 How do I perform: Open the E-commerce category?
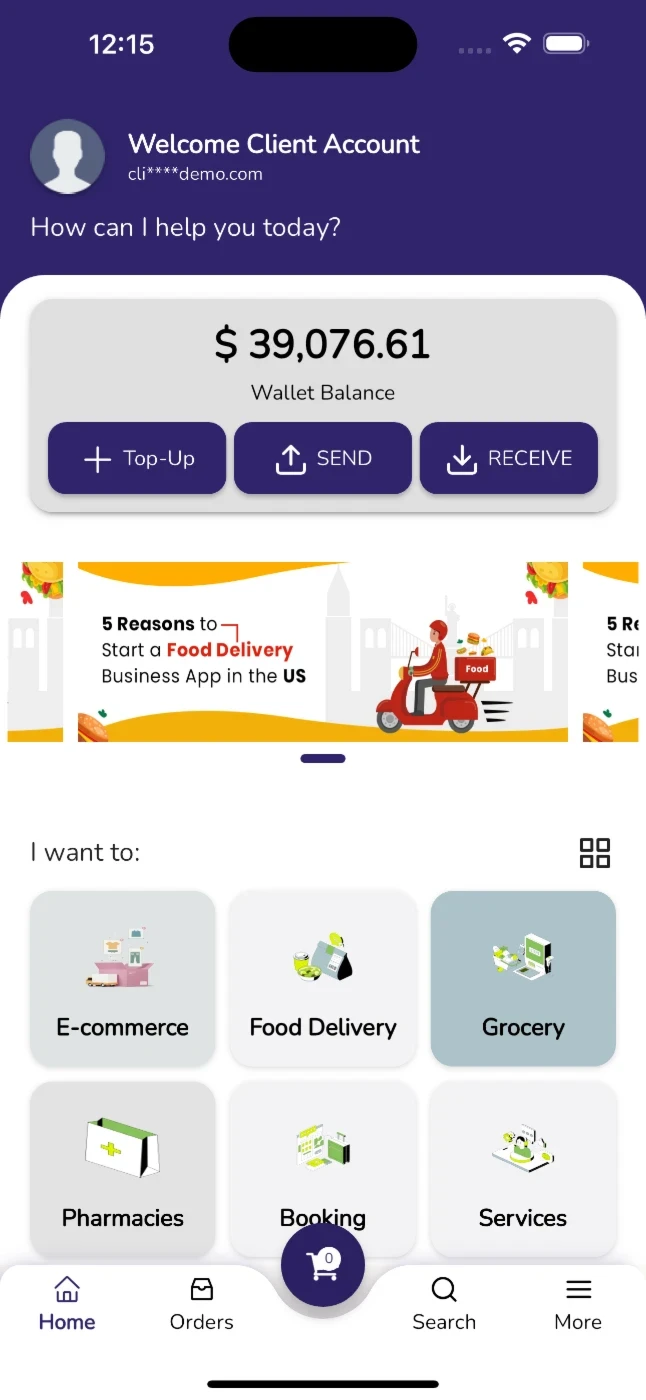pos(123,978)
